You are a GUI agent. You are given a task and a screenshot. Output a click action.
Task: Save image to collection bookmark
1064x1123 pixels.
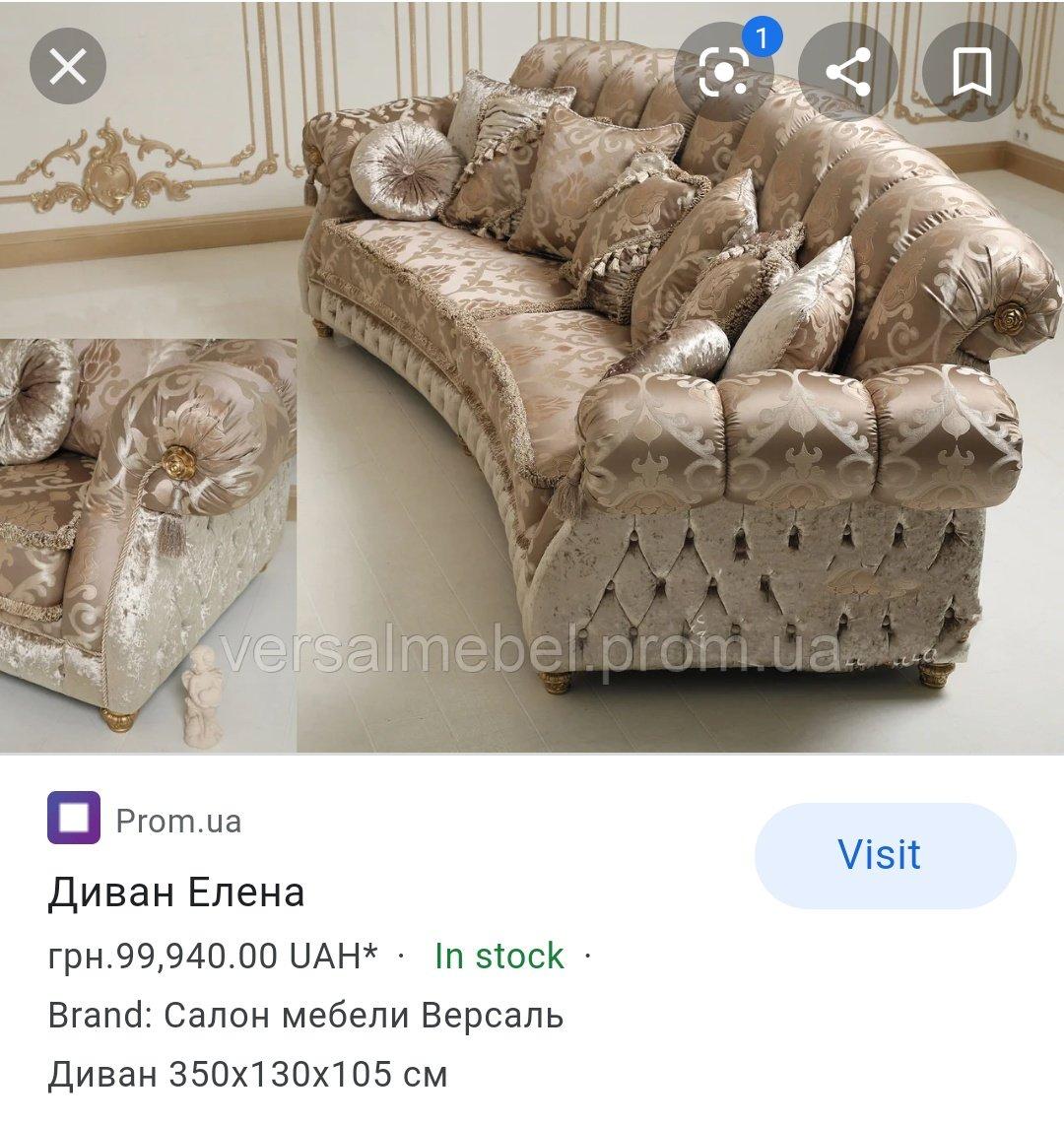(x=971, y=71)
